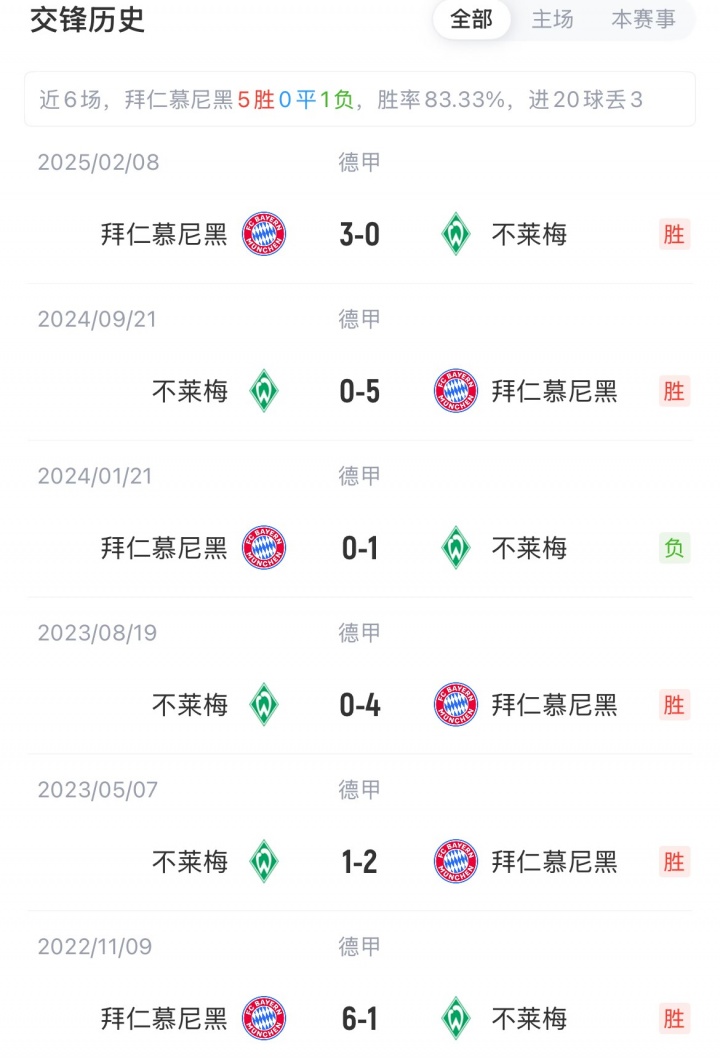Open the 2023/05/07 match with 1-2 score
This screenshot has width=720, height=1060.
pyautogui.click(x=360, y=862)
